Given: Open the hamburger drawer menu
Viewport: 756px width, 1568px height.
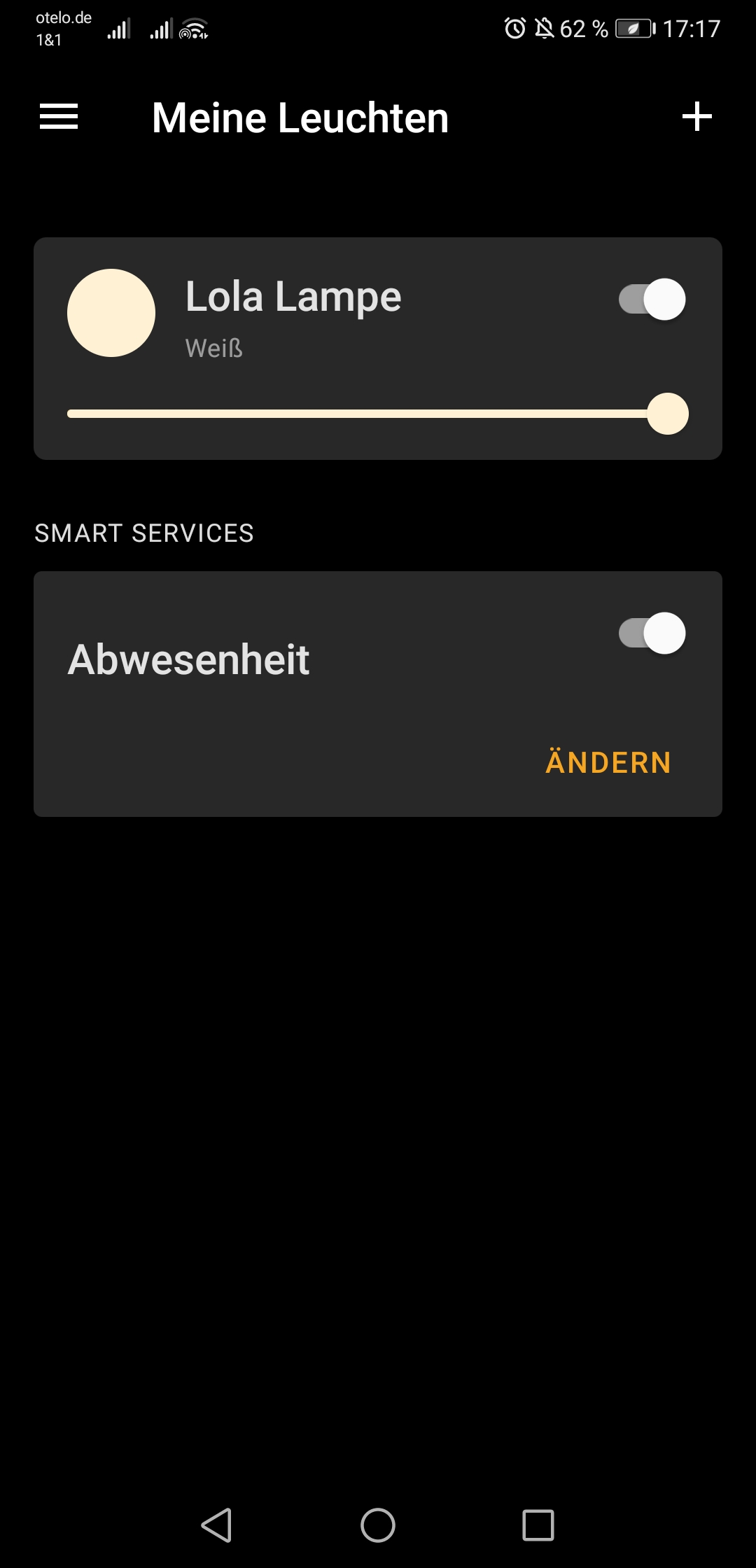Looking at the screenshot, I should 59,117.
